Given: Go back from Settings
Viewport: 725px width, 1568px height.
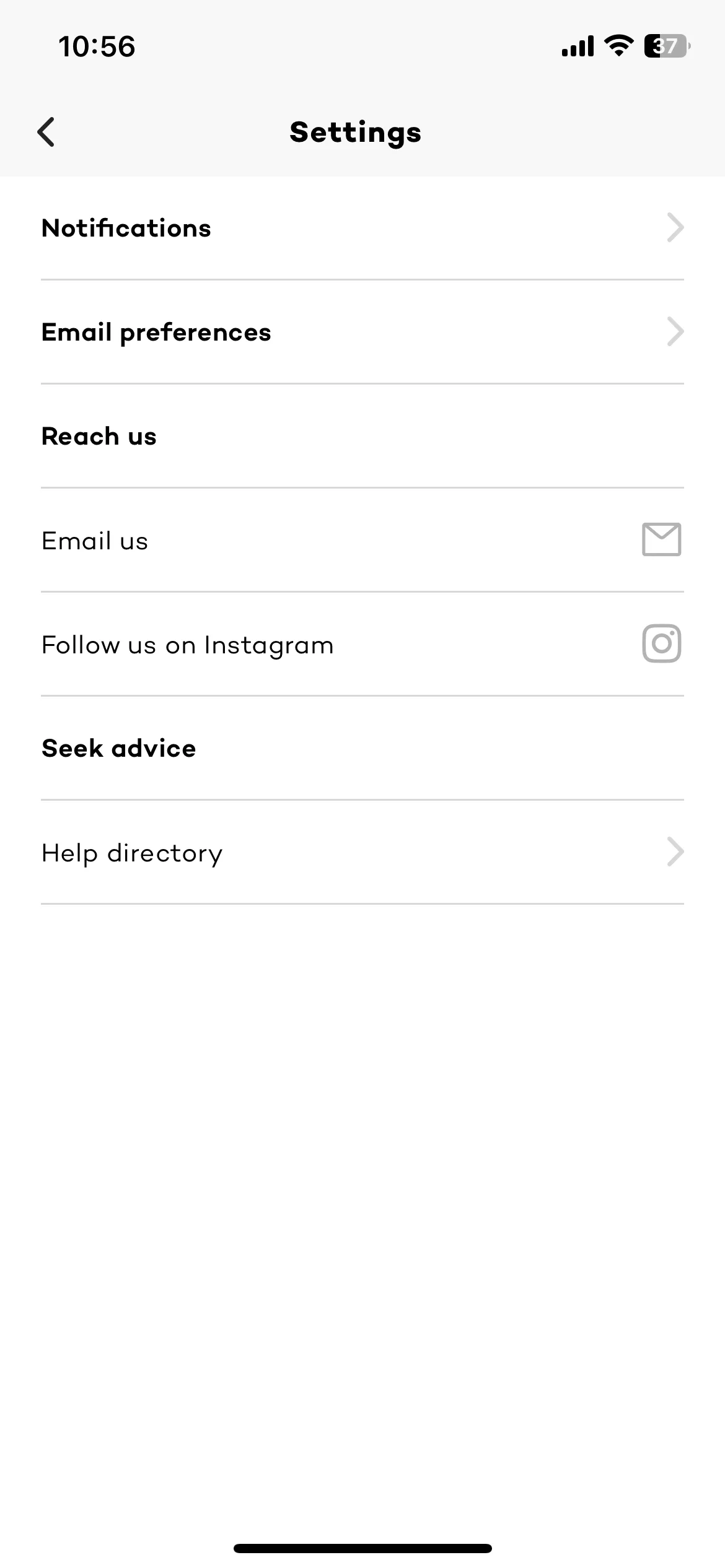Looking at the screenshot, I should pyautogui.click(x=46, y=132).
